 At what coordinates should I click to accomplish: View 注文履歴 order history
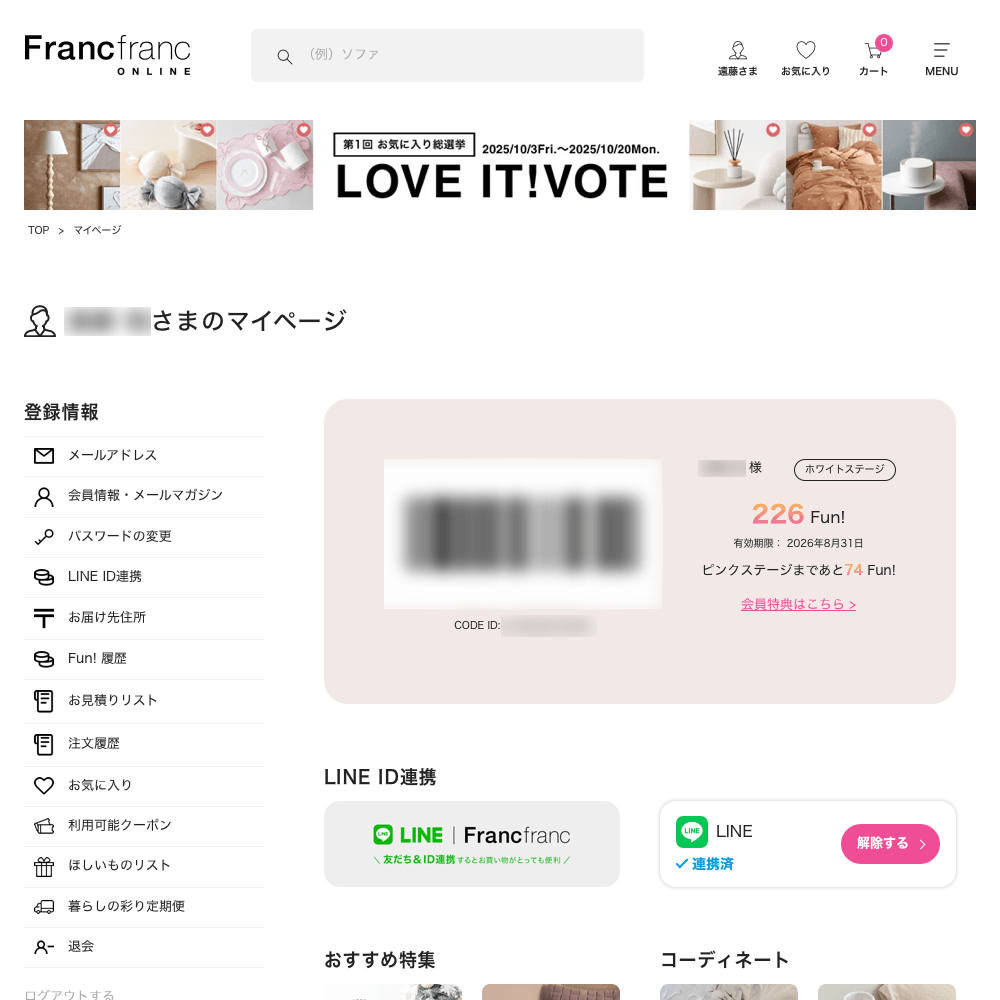(94, 743)
